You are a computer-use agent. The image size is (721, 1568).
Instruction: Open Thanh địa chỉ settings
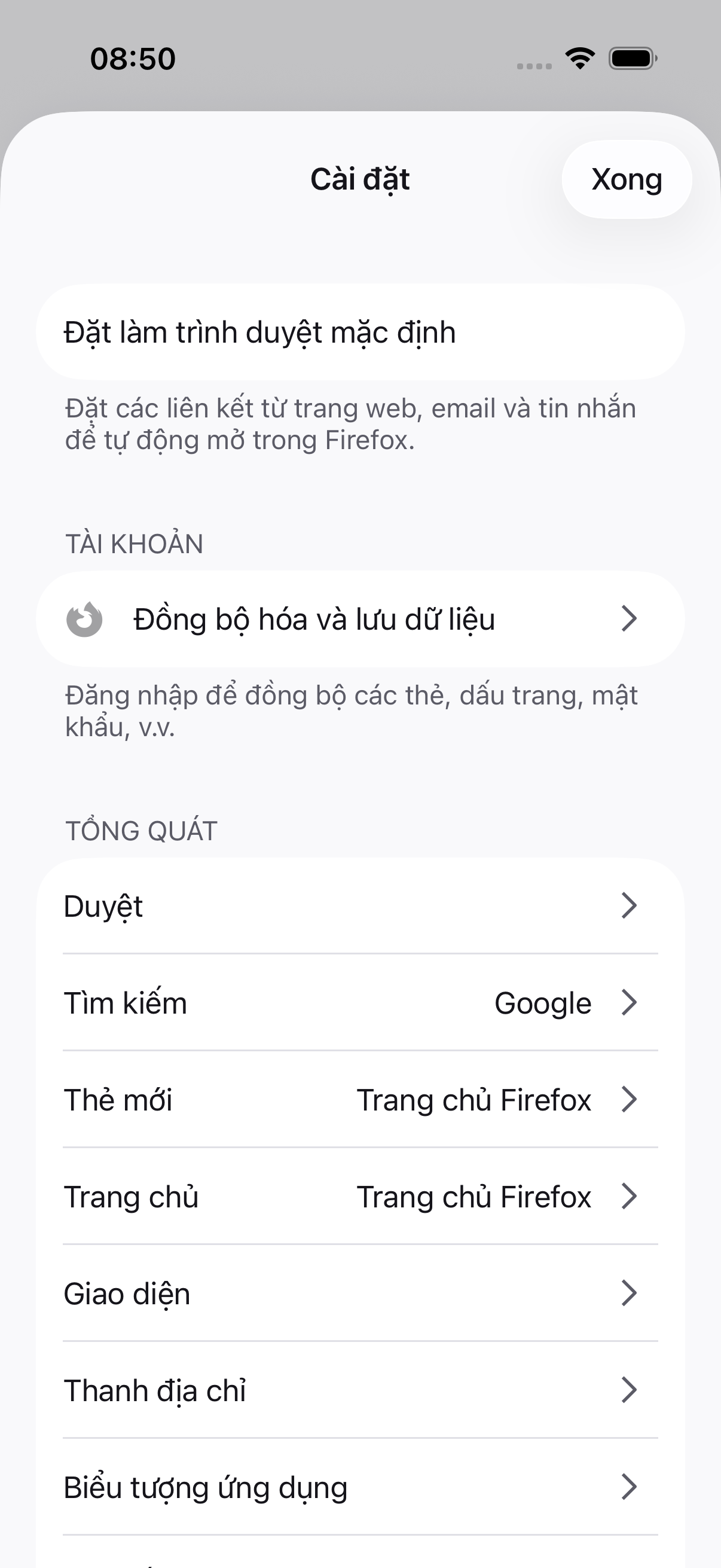tap(360, 1390)
